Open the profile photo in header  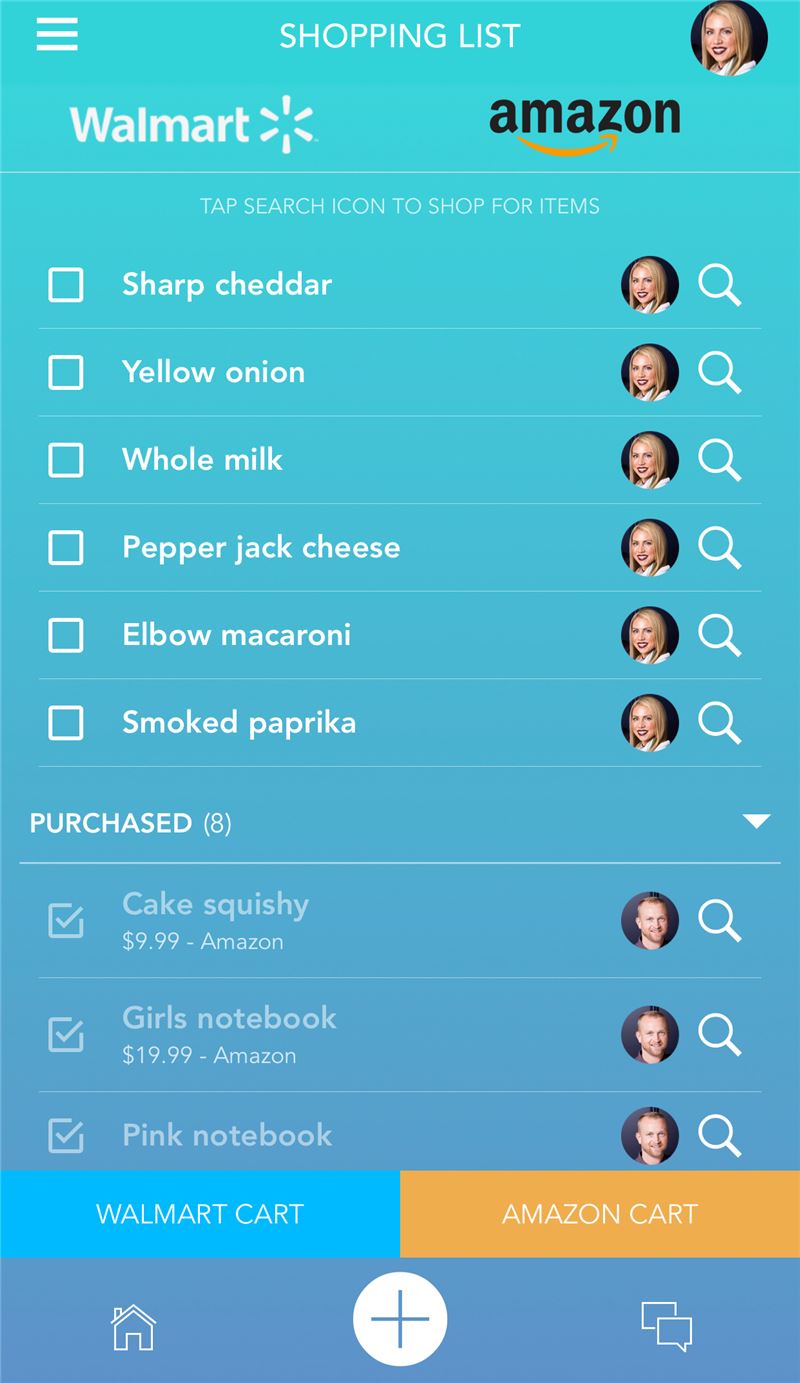(729, 37)
